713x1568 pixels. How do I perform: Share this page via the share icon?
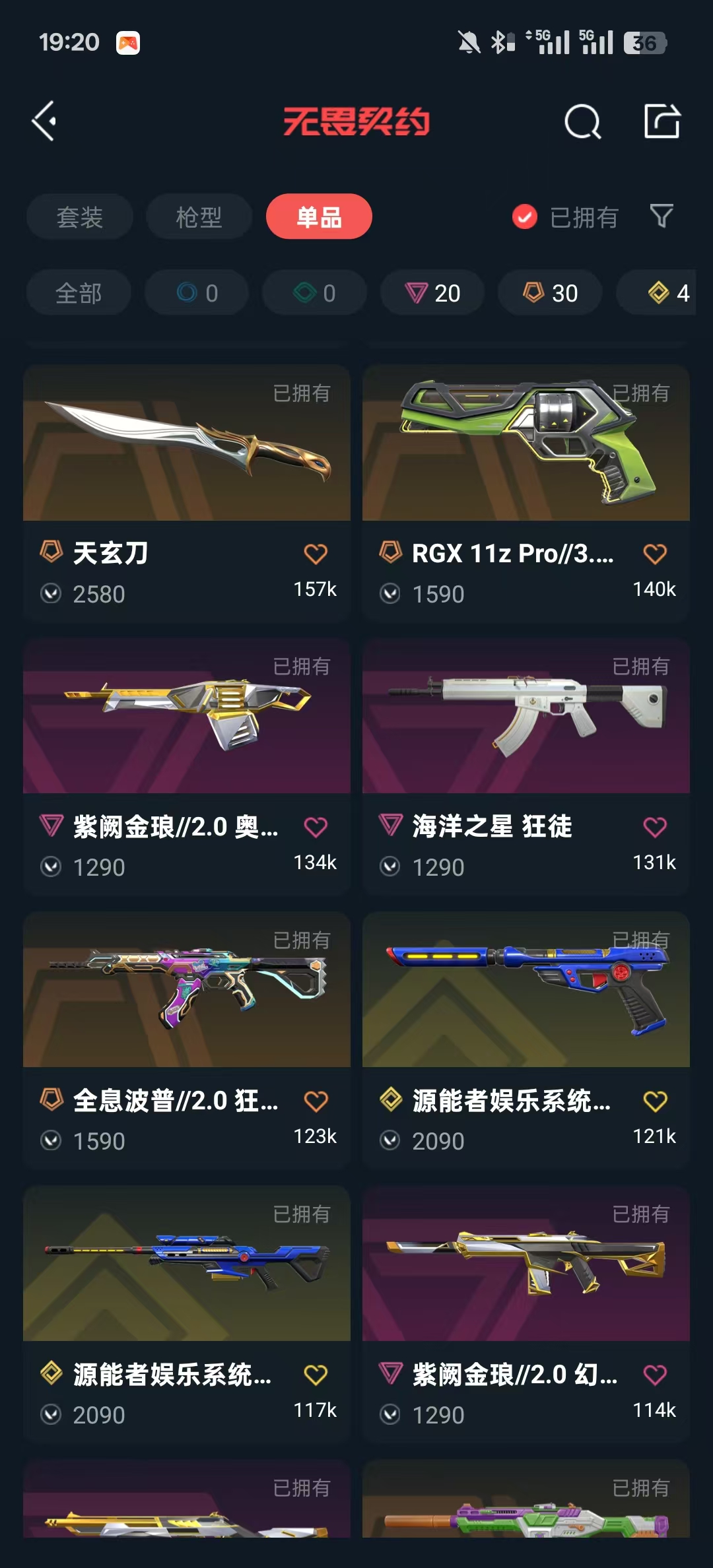[662, 121]
